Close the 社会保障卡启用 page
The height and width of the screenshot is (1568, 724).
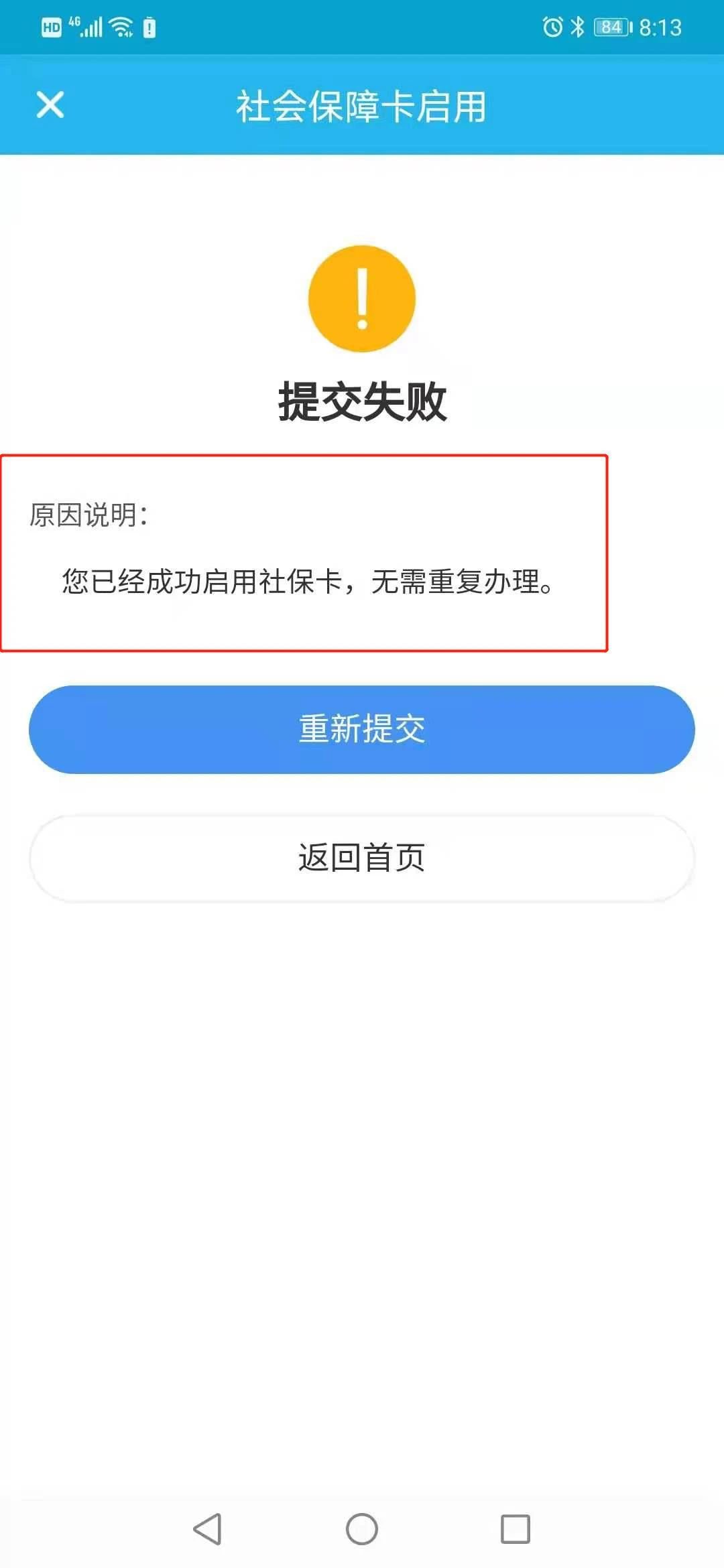point(50,105)
